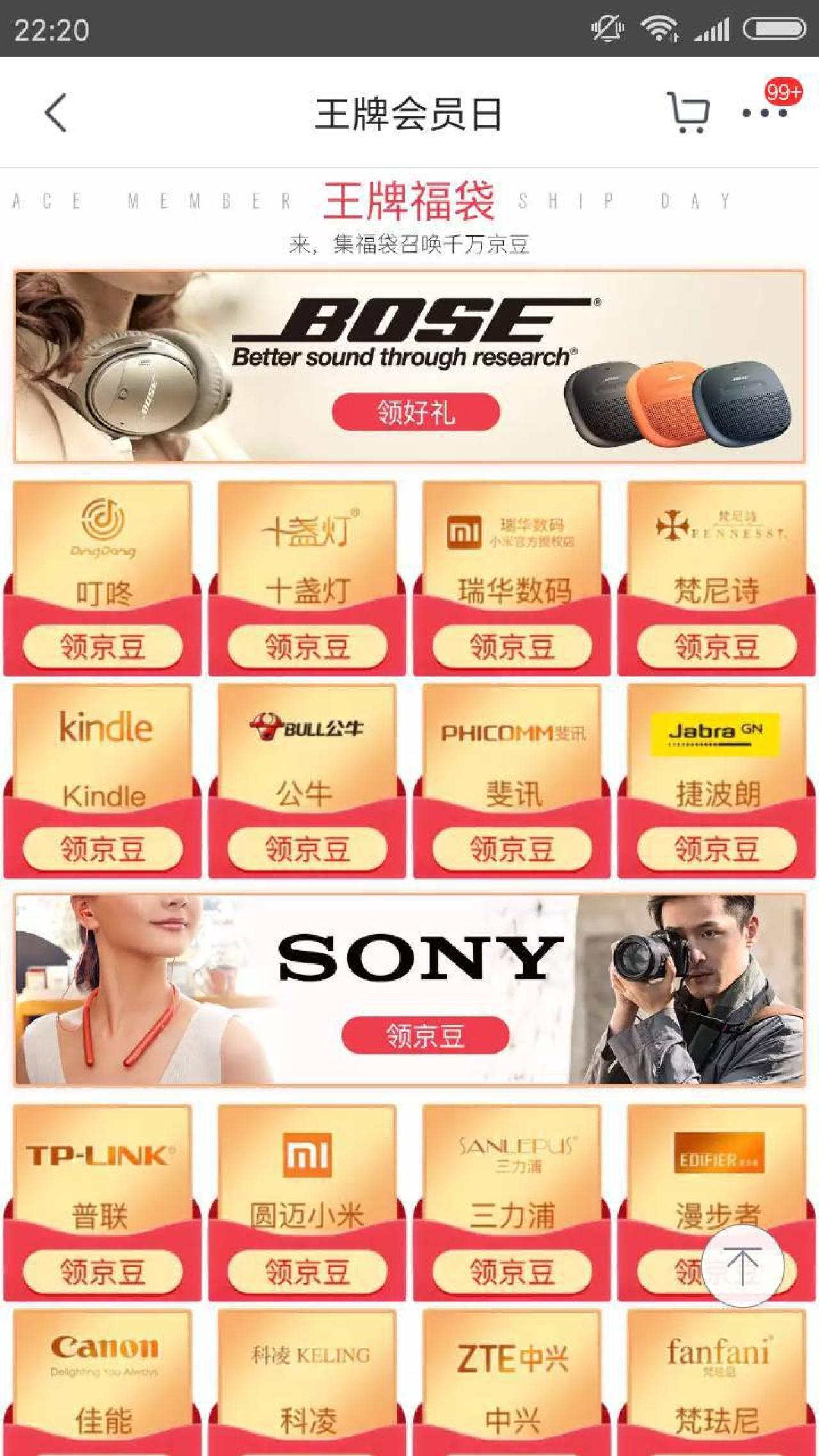This screenshot has height=1456, width=819.
Task: Claim 京豆 from 公牛 card
Action: tap(307, 849)
